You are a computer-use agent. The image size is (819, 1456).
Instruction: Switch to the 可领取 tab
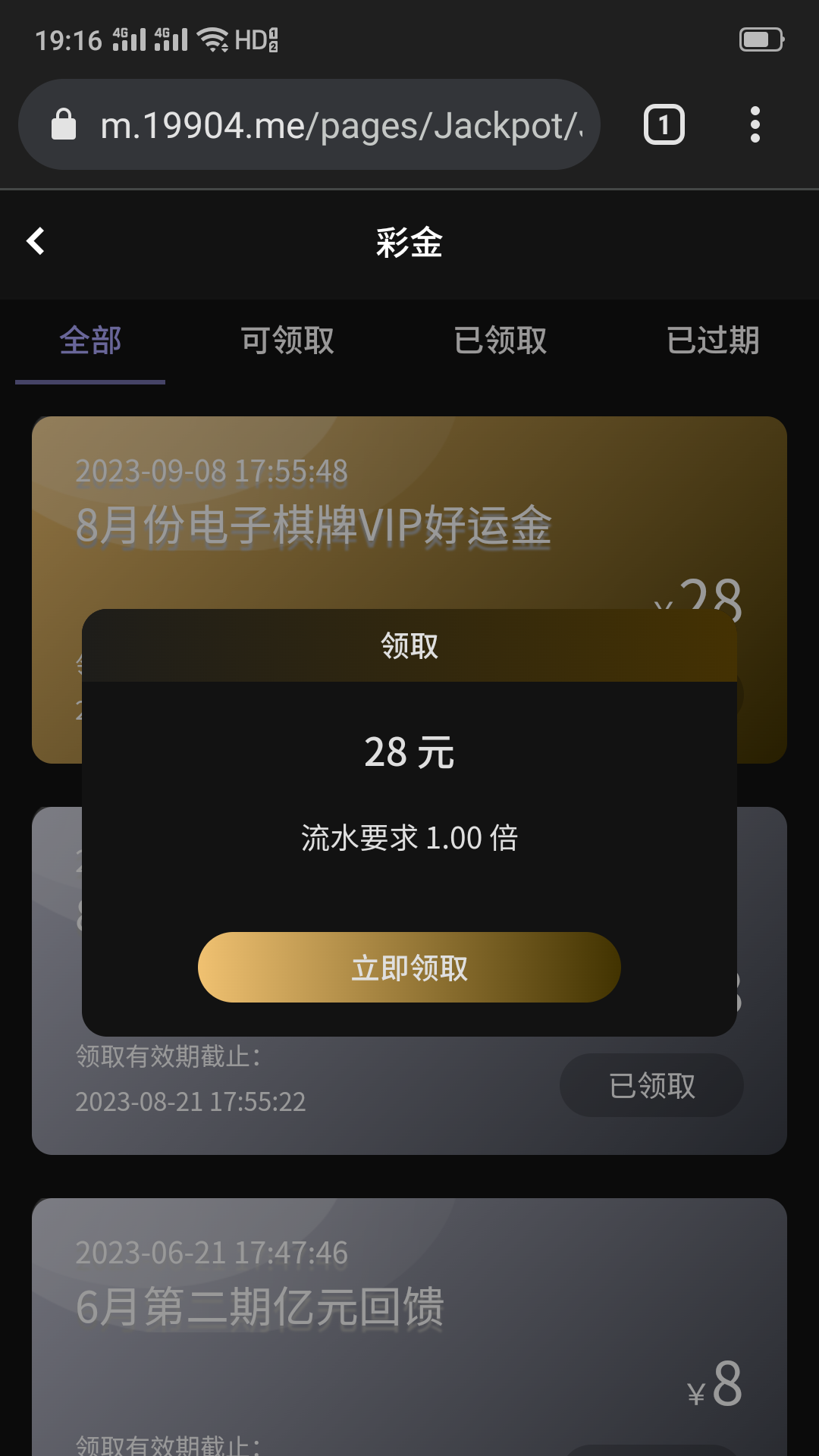coord(287,340)
